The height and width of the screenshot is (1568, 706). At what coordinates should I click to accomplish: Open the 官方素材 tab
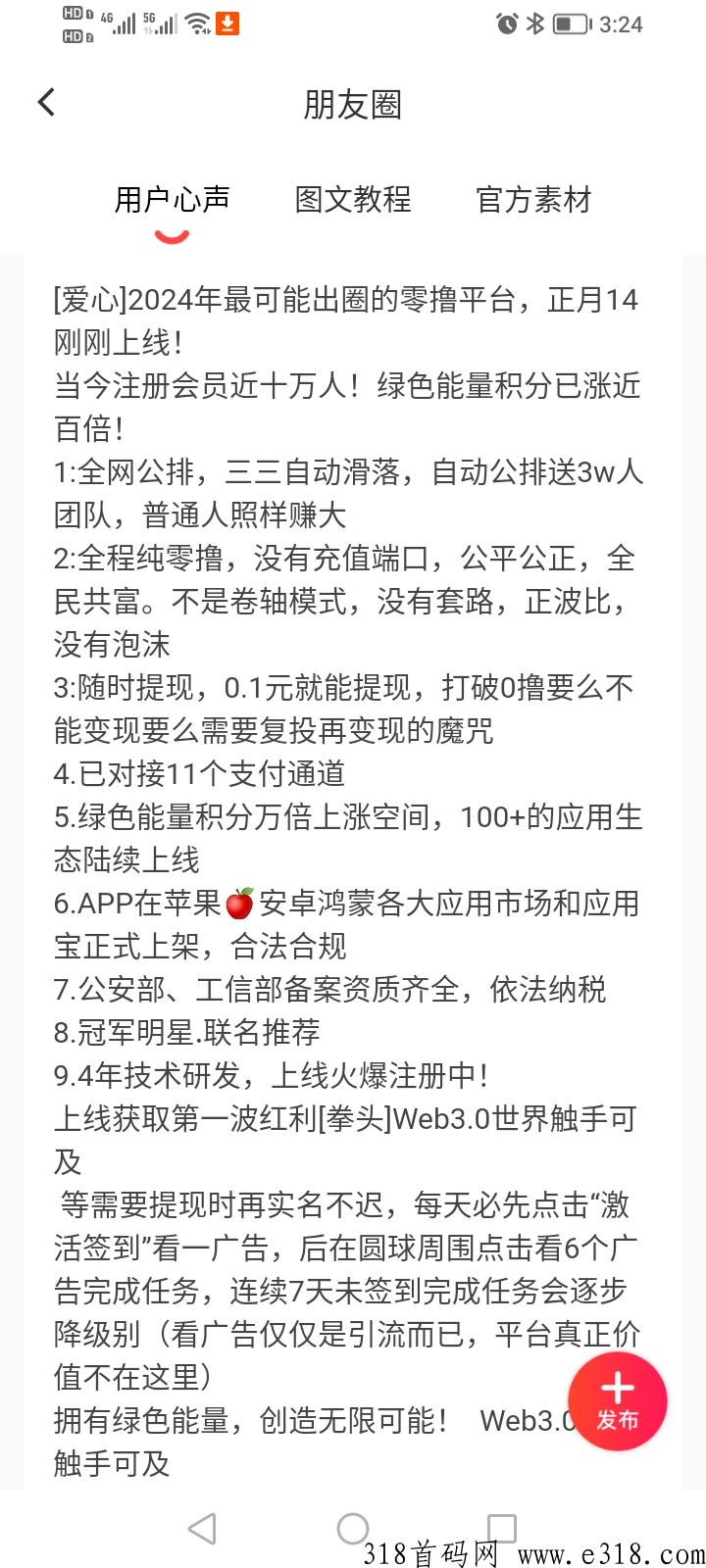[x=533, y=200]
